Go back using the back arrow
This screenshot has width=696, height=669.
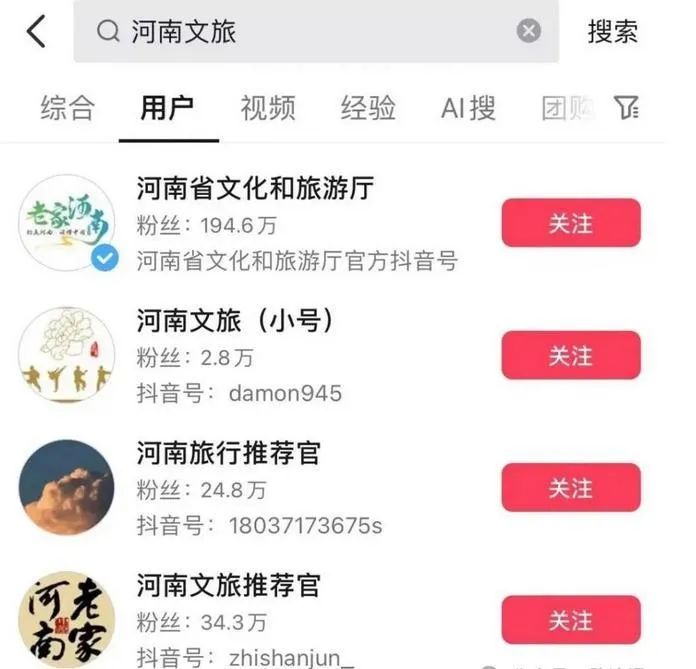(36, 32)
